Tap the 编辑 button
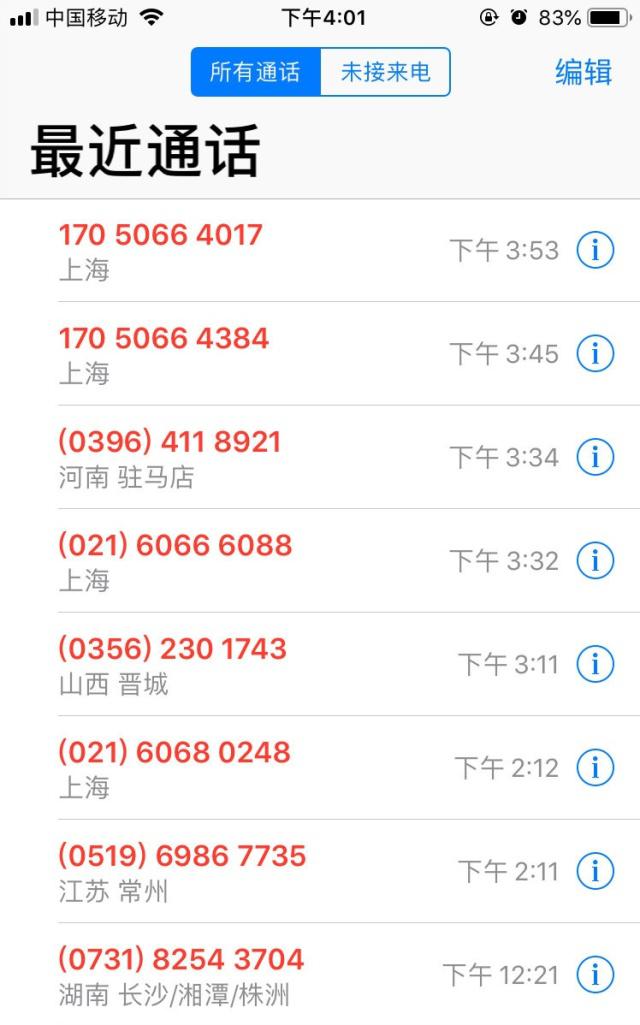 (x=583, y=72)
